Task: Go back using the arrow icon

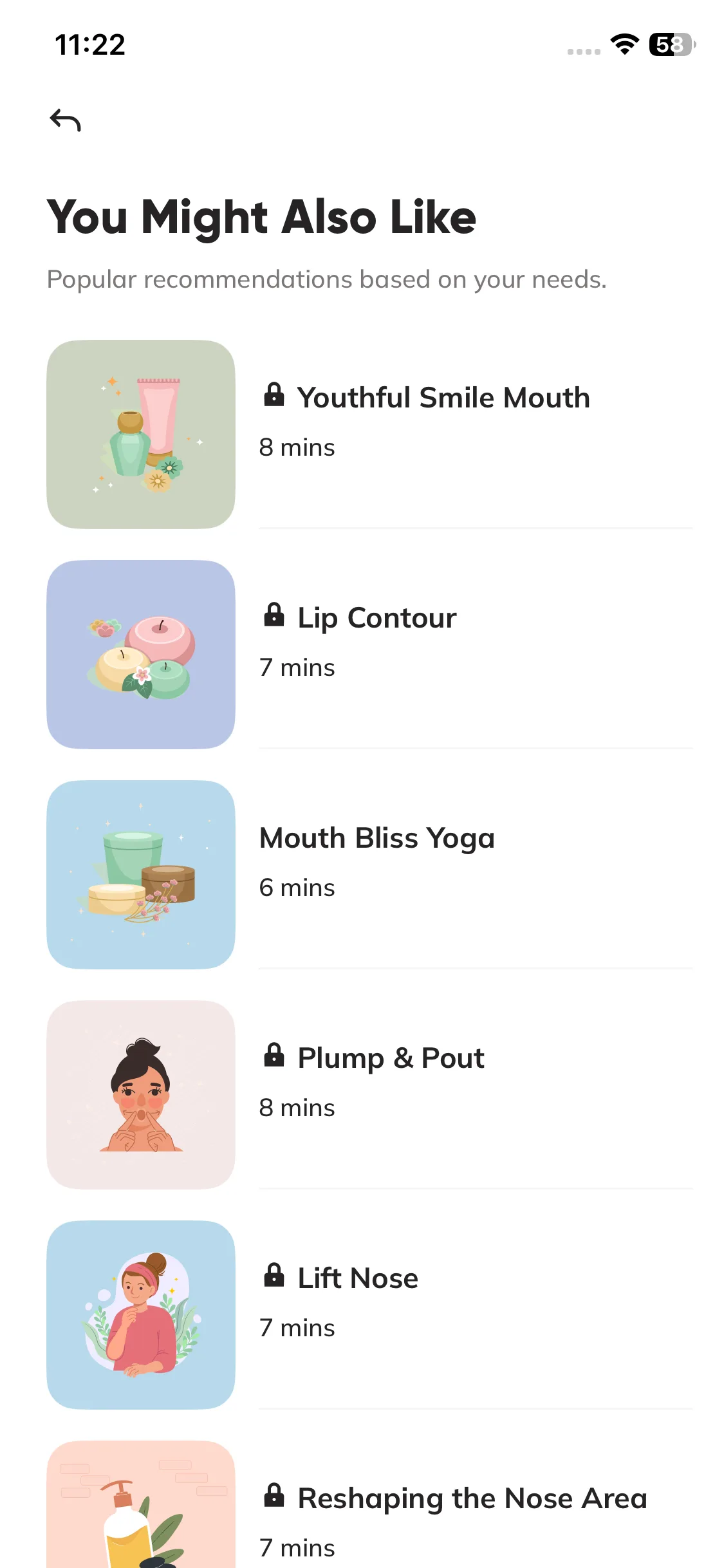Action: click(66, 120)
